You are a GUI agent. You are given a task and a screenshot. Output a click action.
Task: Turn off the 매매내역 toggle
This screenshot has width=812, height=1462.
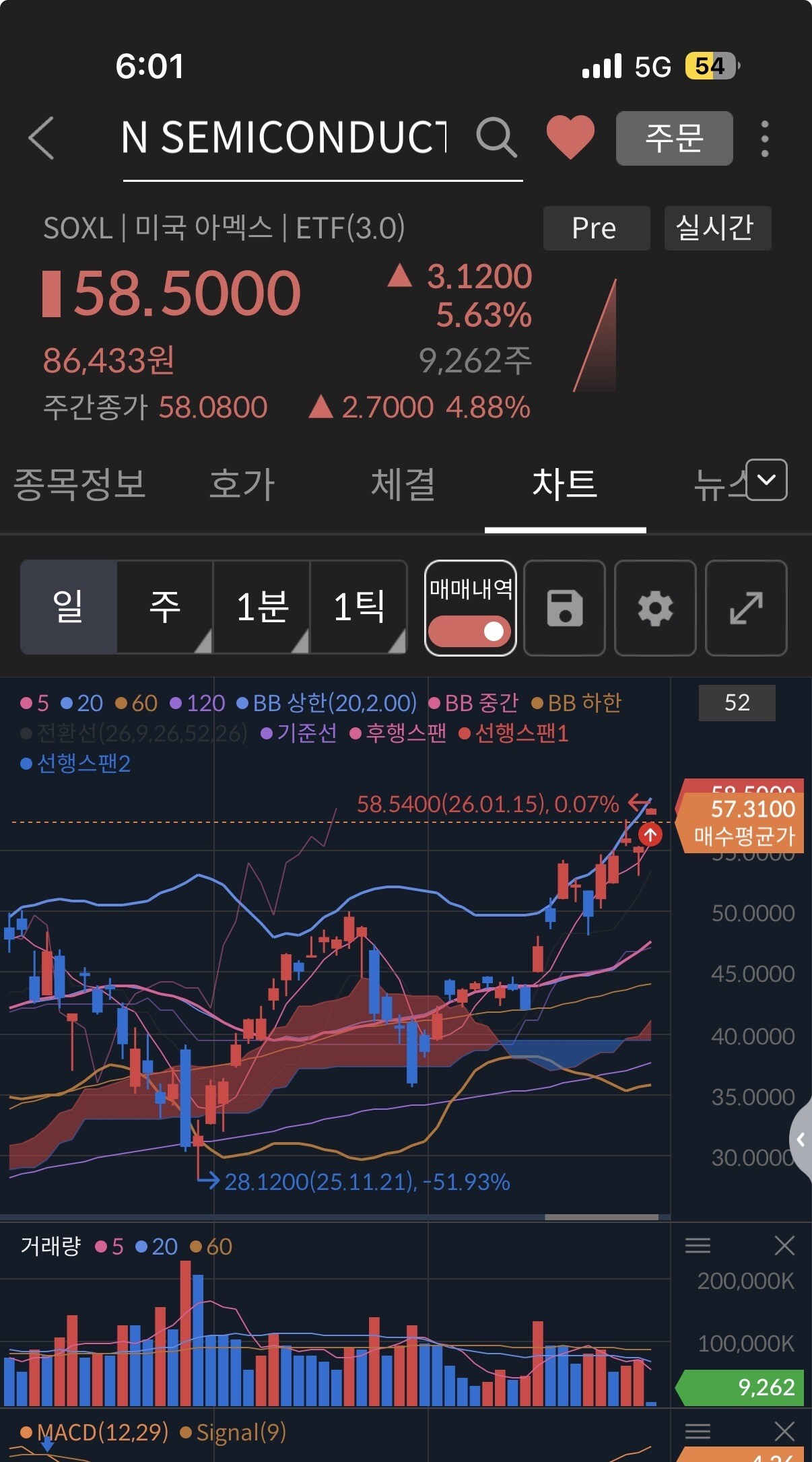click(x=470, y=631)
